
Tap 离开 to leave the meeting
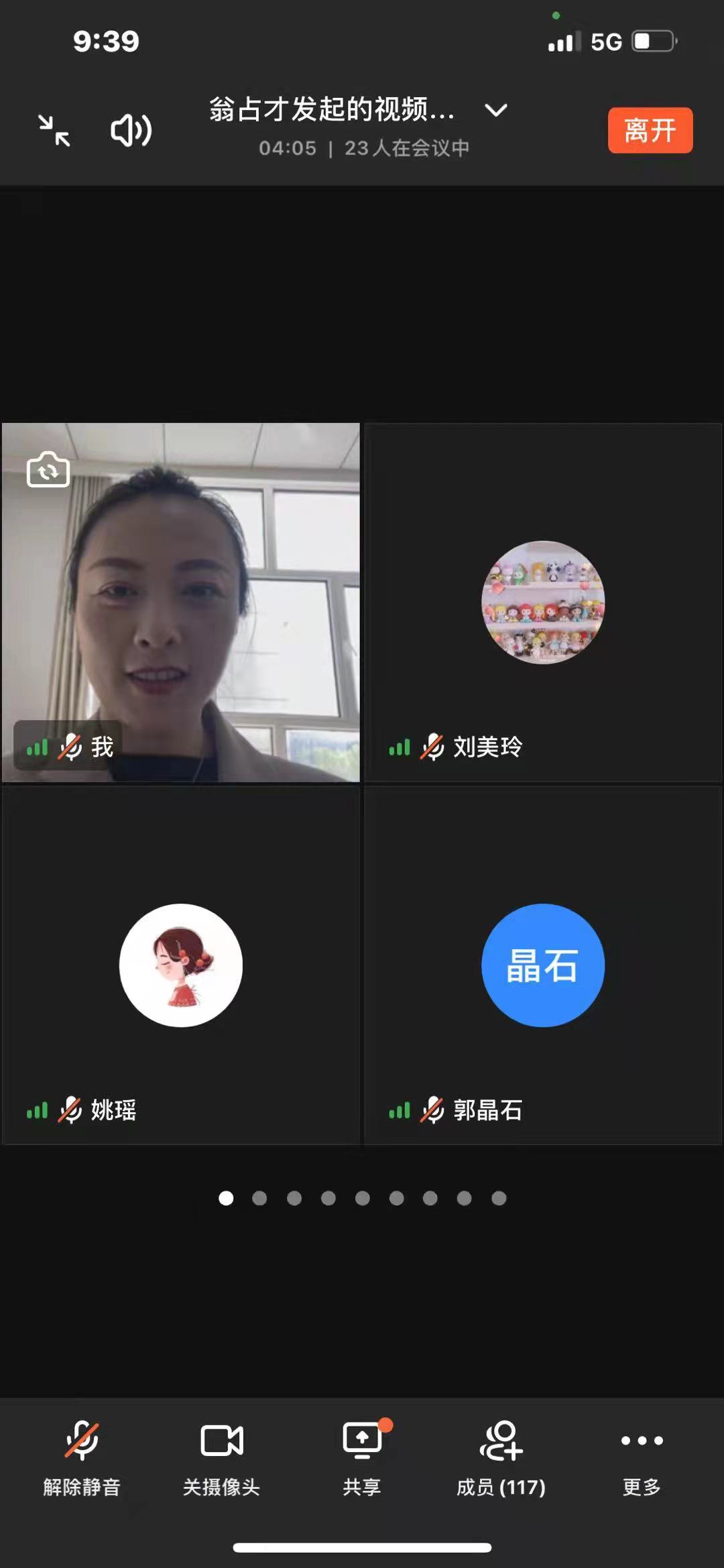650,130
